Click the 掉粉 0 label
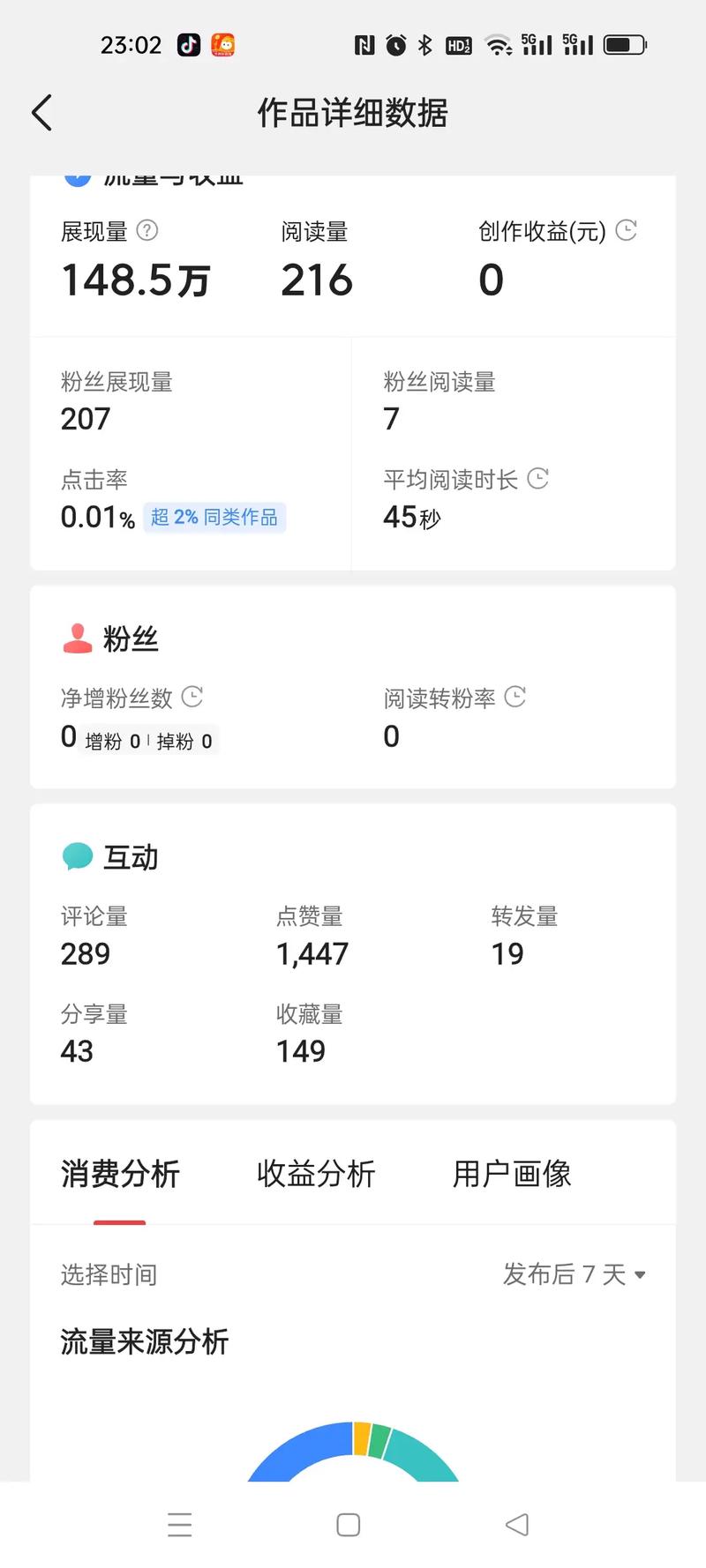Viewport: 706px width, 1568px height. click(x=183, y=741)
